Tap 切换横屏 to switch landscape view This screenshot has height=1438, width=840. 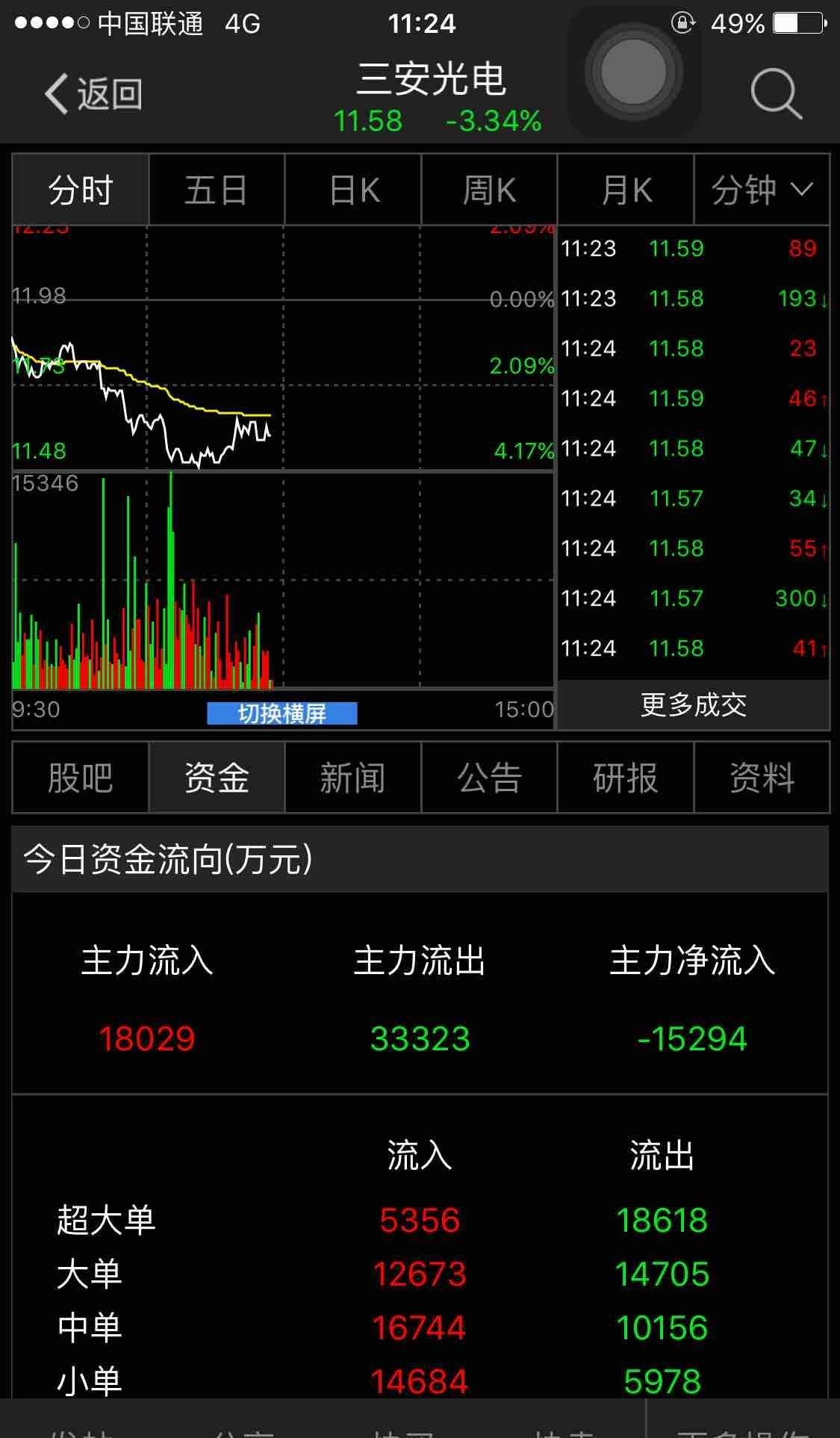click(282, 713)
